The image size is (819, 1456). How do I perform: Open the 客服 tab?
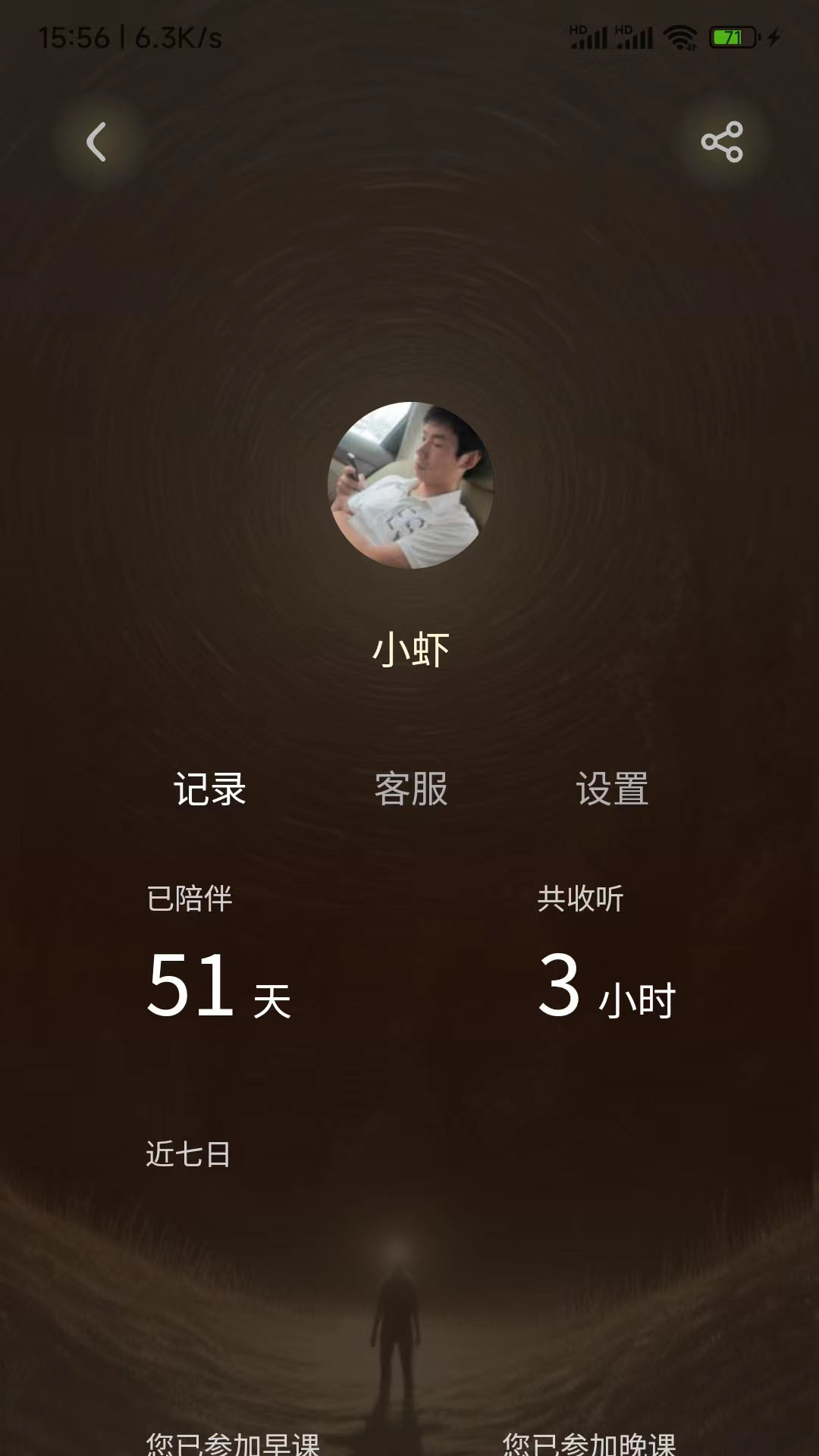tap(411, 789)
